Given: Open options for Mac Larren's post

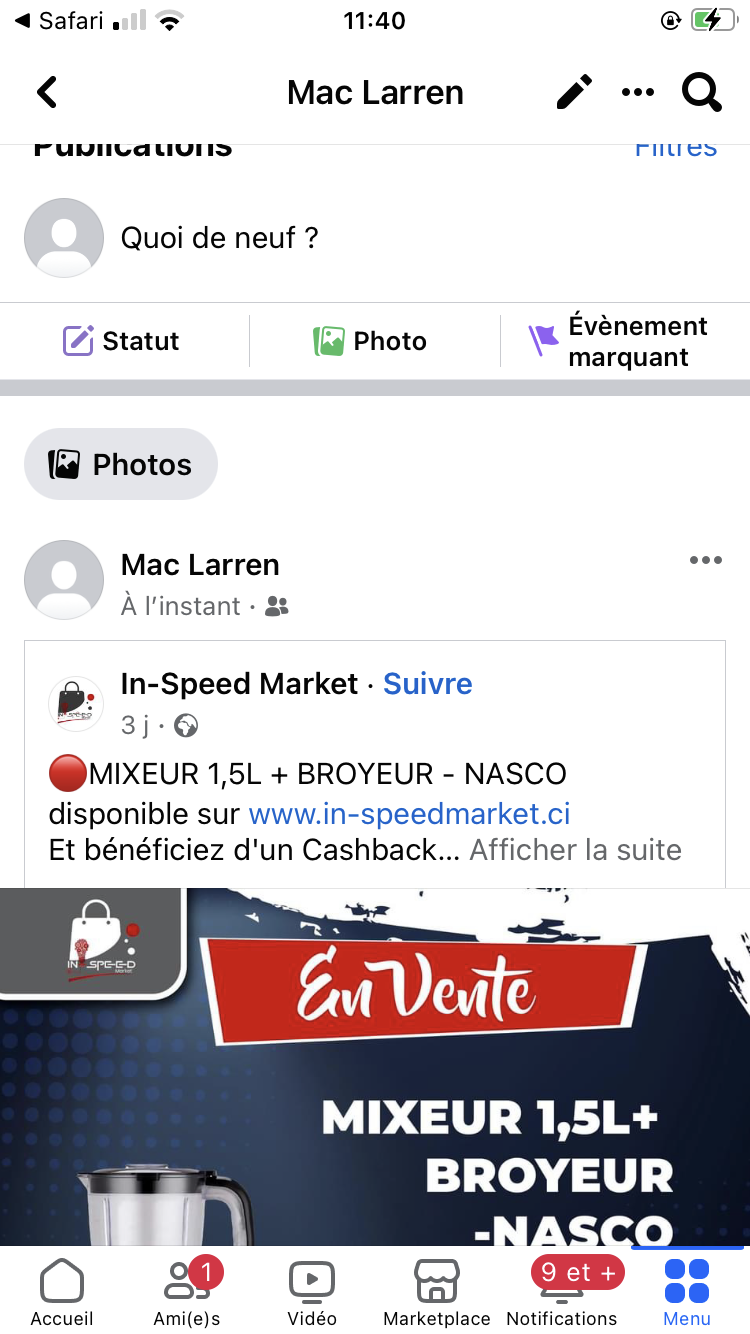Looking at the screenshot, I should [705, 561].
